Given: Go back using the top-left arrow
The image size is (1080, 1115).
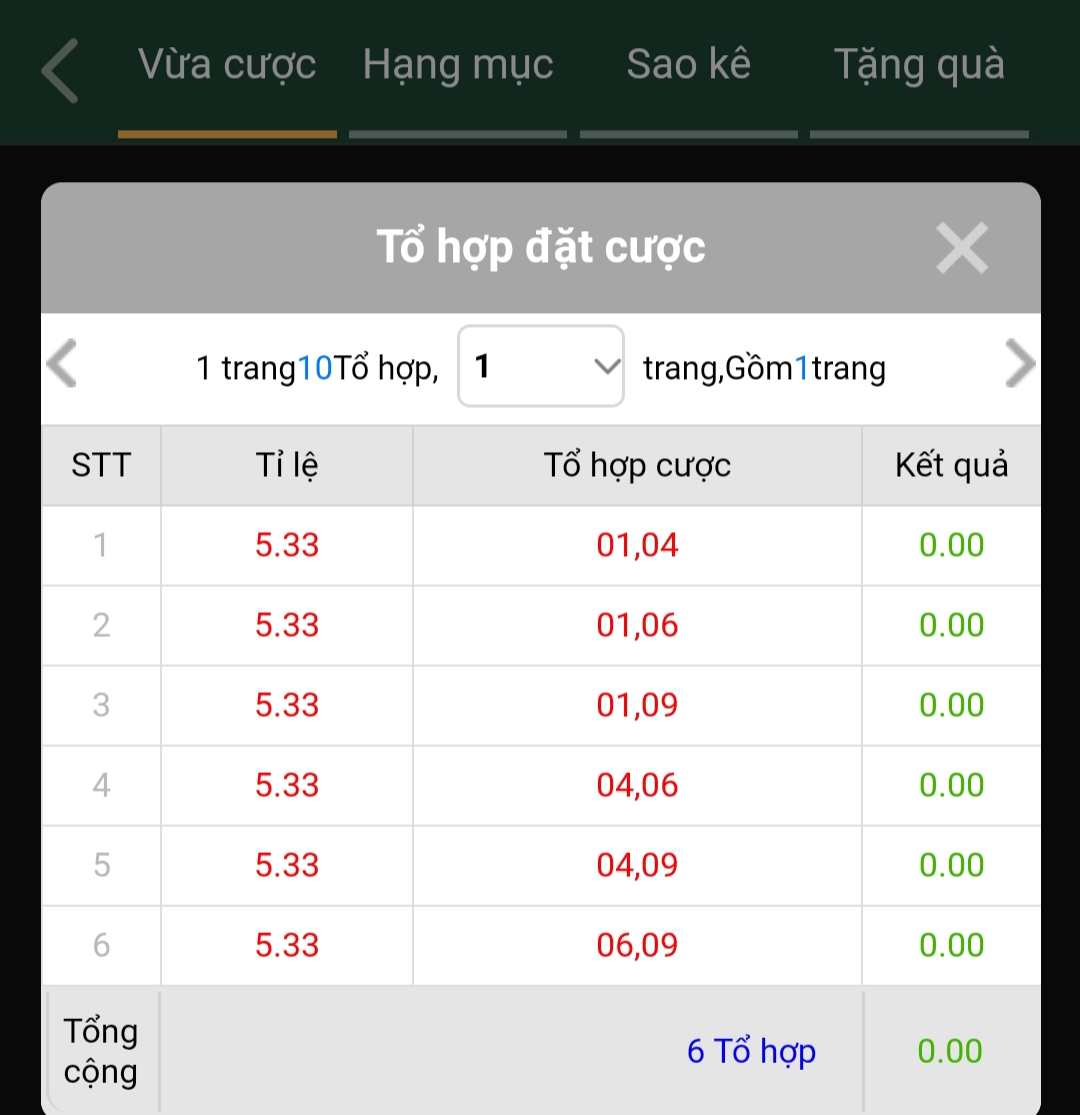Looking at the screenshot, I should click(60, 71).
